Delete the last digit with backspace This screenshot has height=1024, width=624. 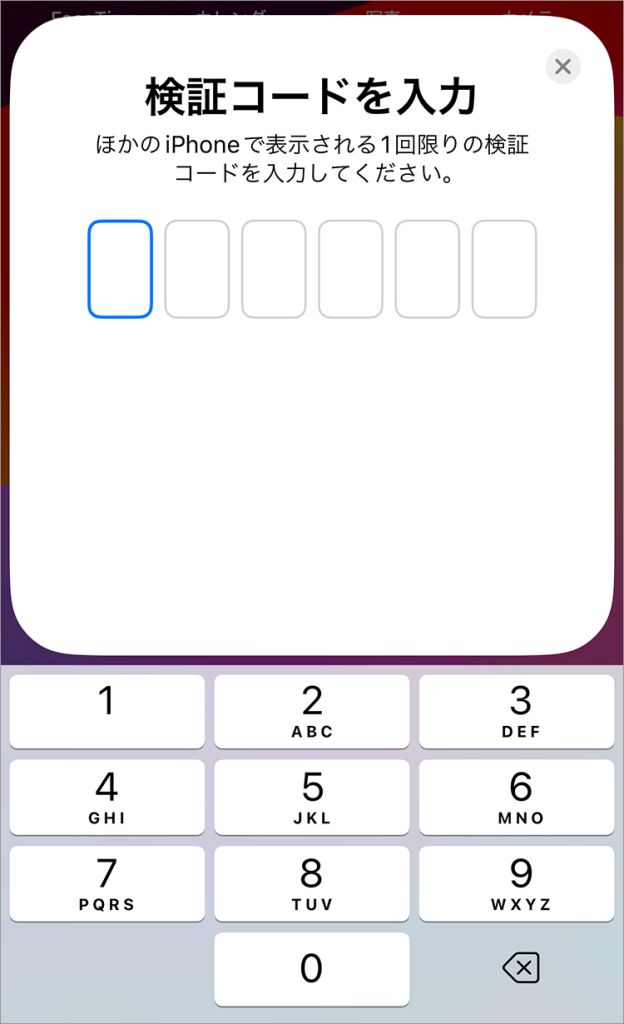pos(520,967)
